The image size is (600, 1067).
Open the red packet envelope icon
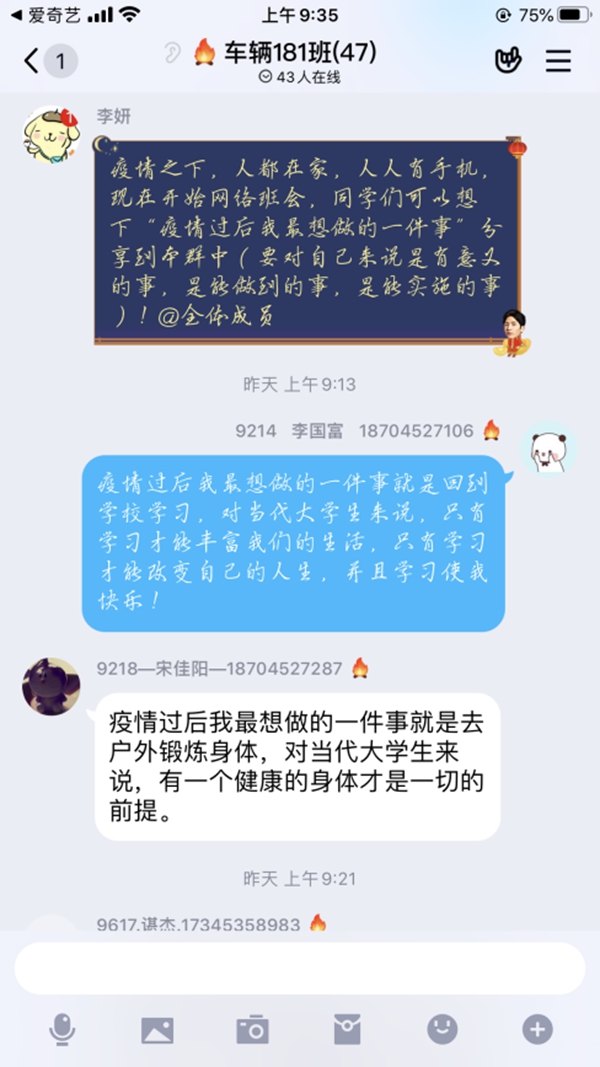(347, 1029)
